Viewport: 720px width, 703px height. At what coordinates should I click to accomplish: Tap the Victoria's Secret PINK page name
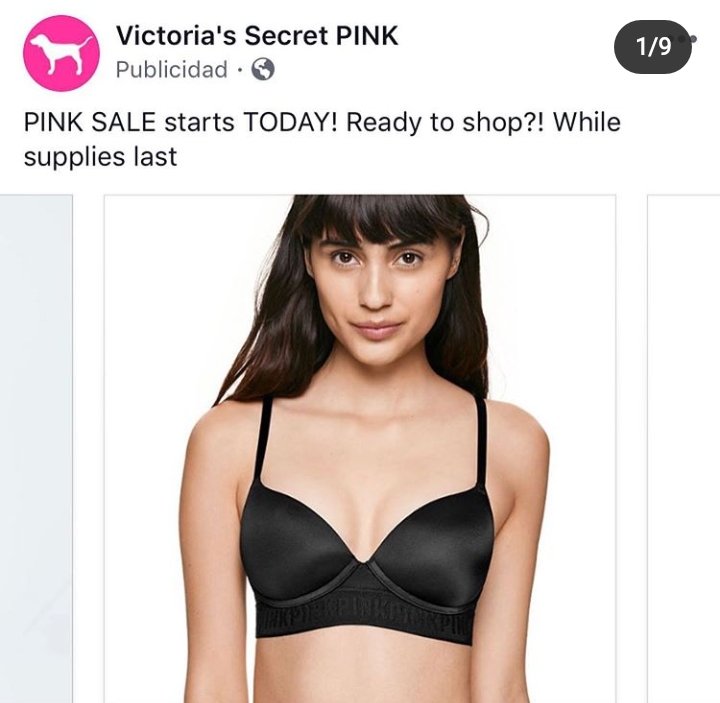tap(257, 36)
